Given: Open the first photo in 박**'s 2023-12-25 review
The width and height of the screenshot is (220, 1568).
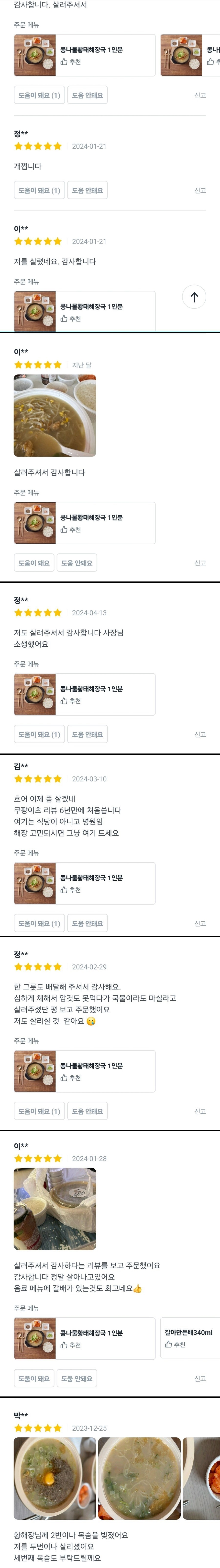Looking at the screenshot, I should point(55,1478).
